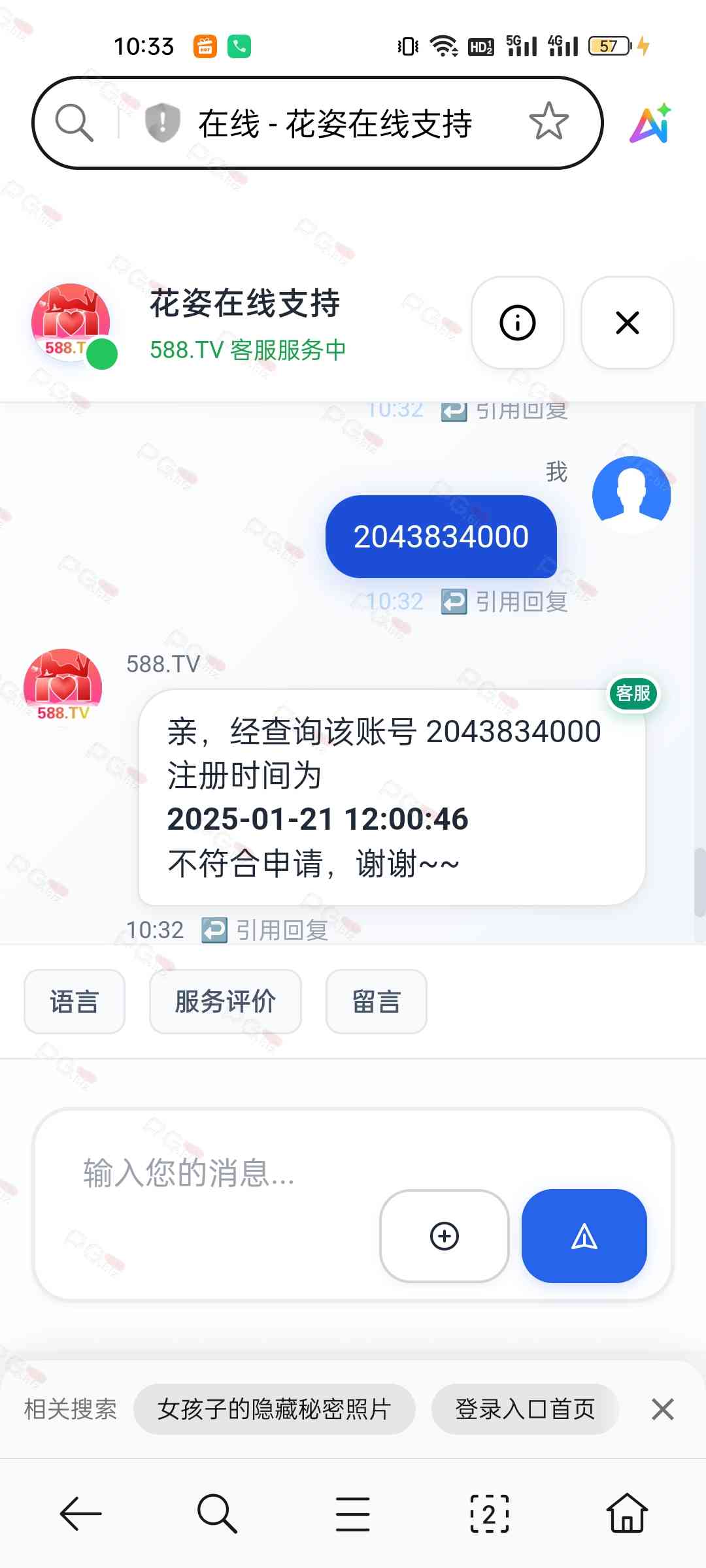Open the 语言 language option
Viewport: 706px width, 1568px height.
(x=75, y=1002)
